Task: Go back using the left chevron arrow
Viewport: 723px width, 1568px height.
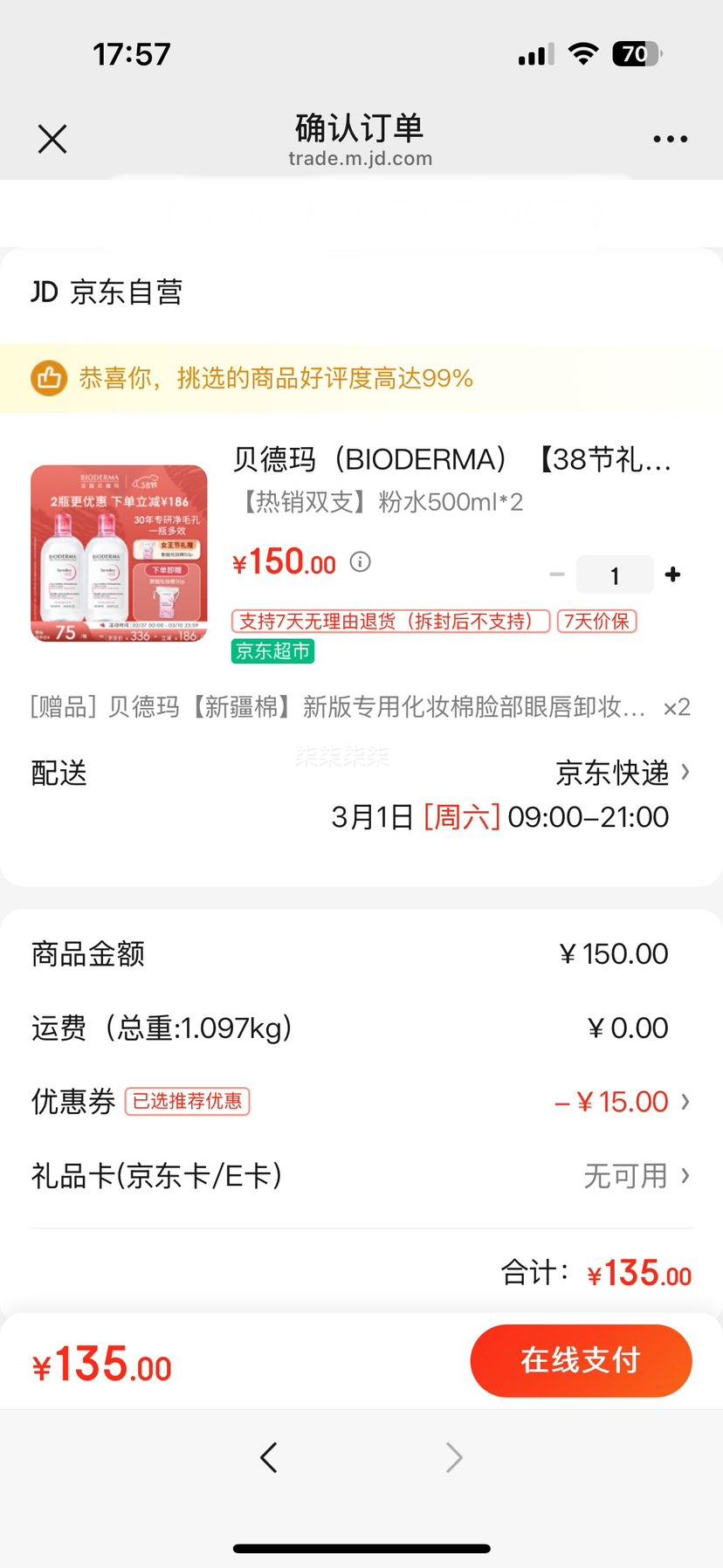Action: click(x=269, y=1456)
